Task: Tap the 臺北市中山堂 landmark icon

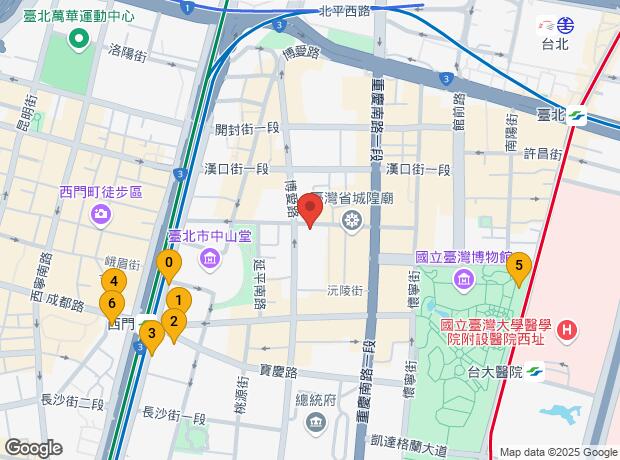Action: [x=210, y=261]
